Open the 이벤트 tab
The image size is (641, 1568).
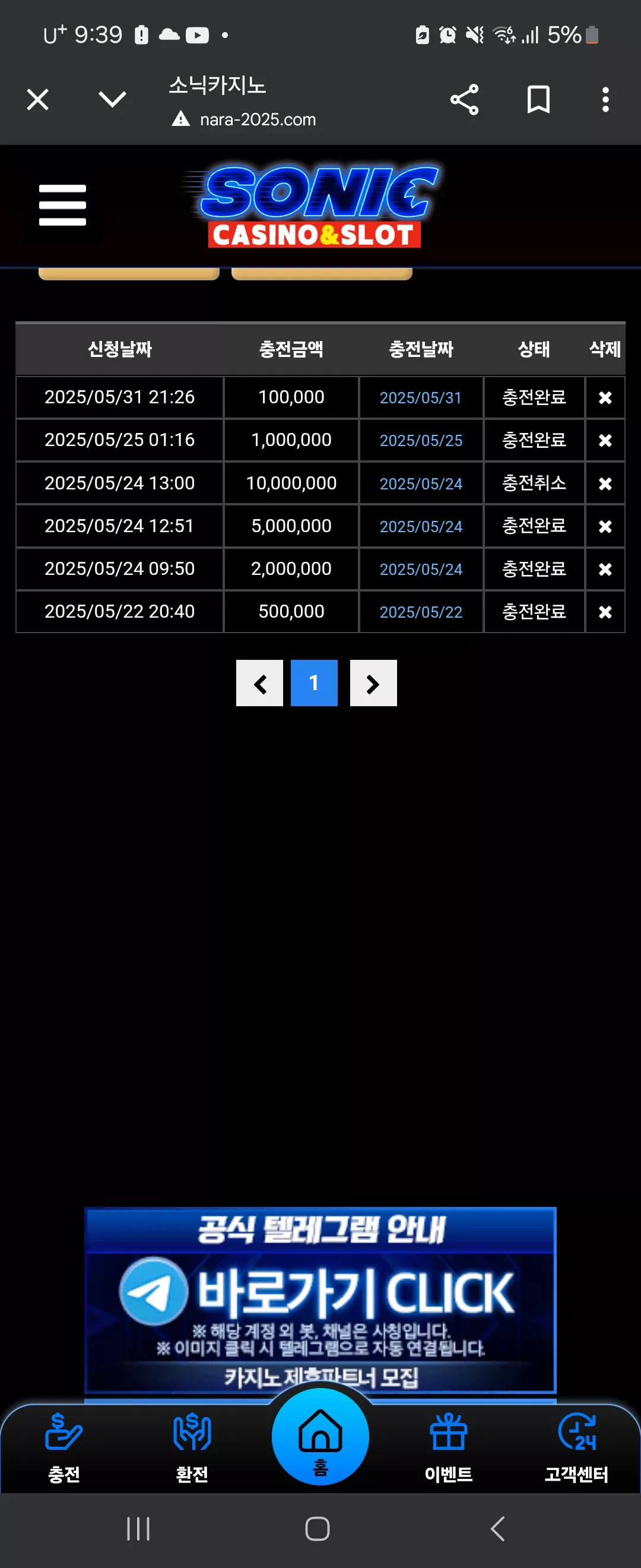(449, 1447)
